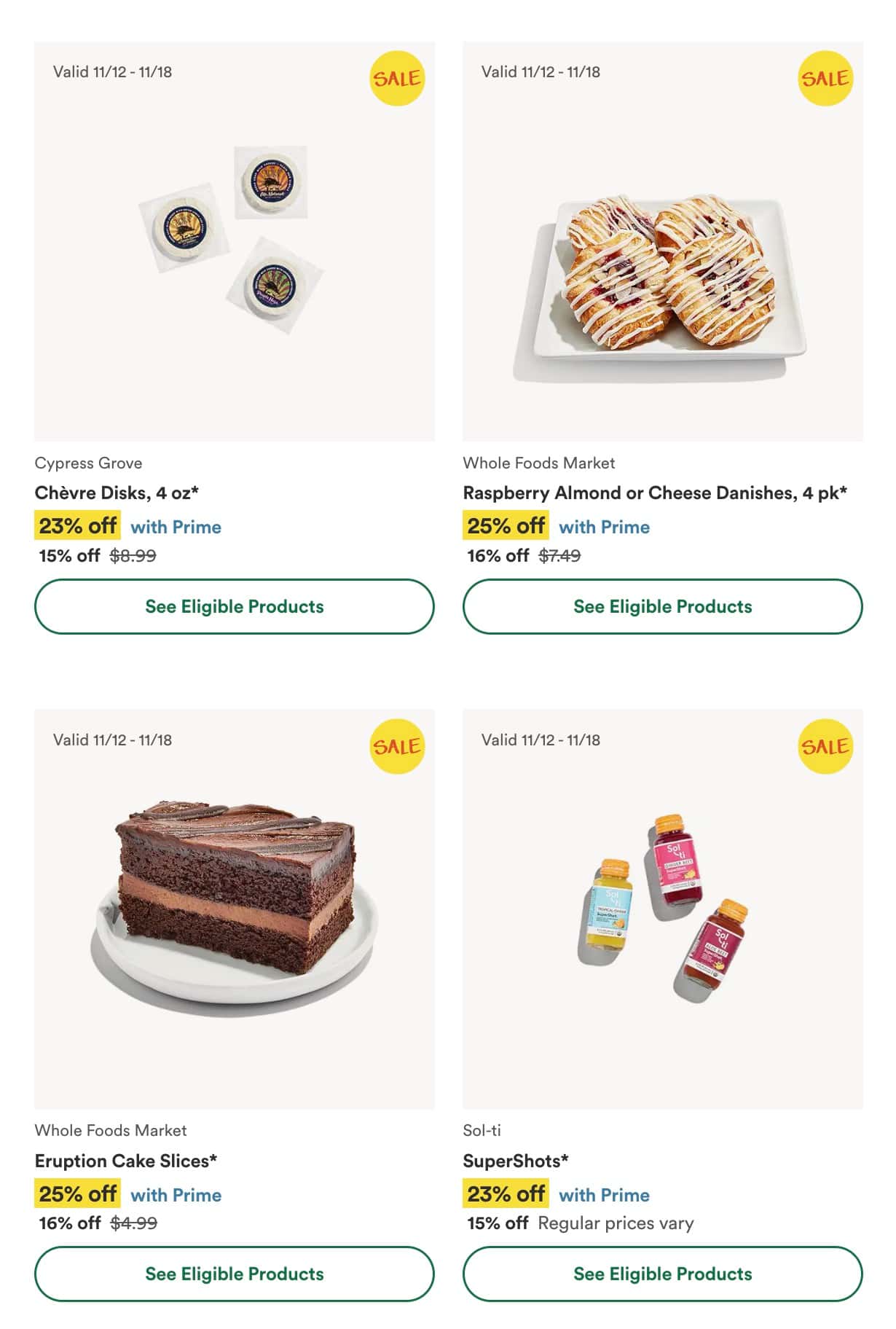The image size is (896, 1329).
Task: See eligible products for Raspberry Almond Danishes
Action: coord(662,606)
